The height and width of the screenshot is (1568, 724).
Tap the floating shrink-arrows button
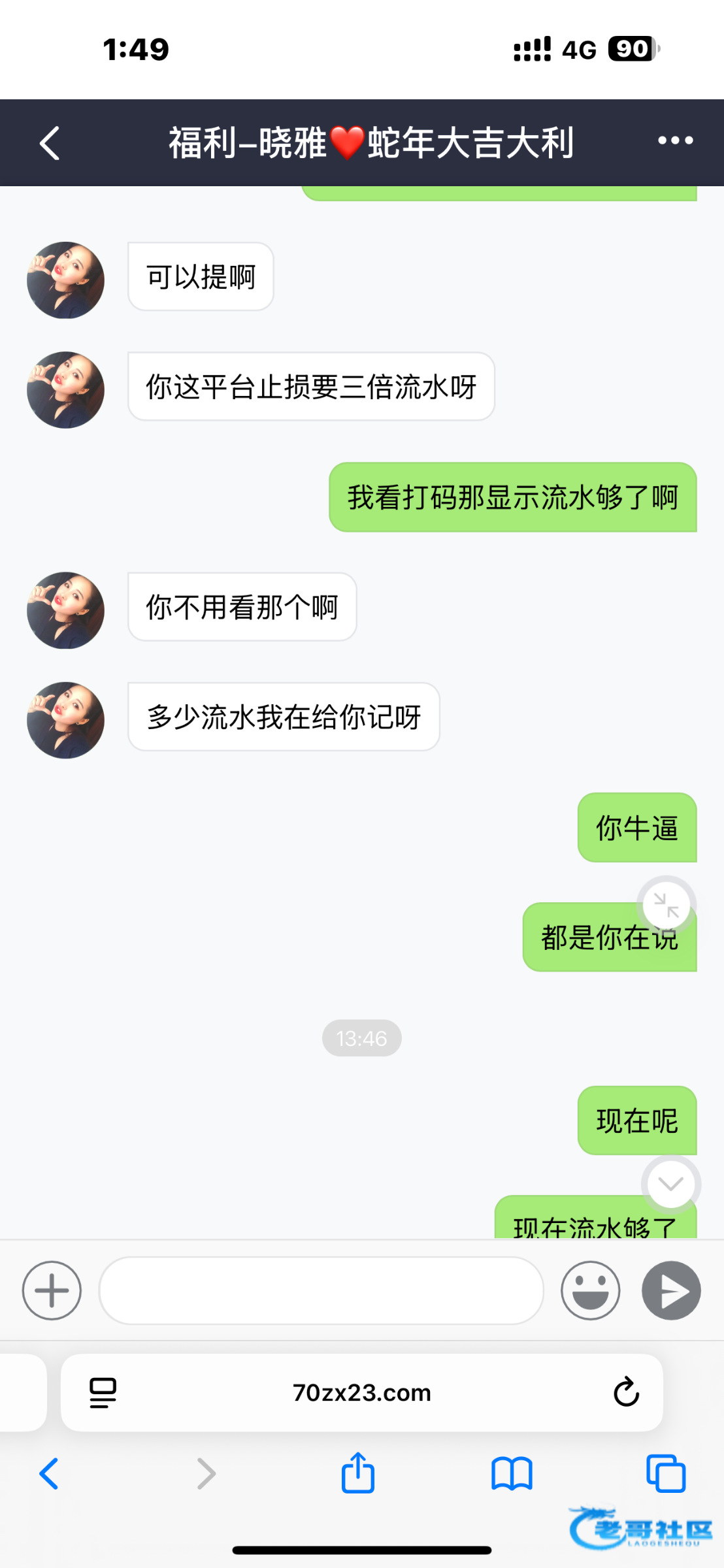[666, 906]
